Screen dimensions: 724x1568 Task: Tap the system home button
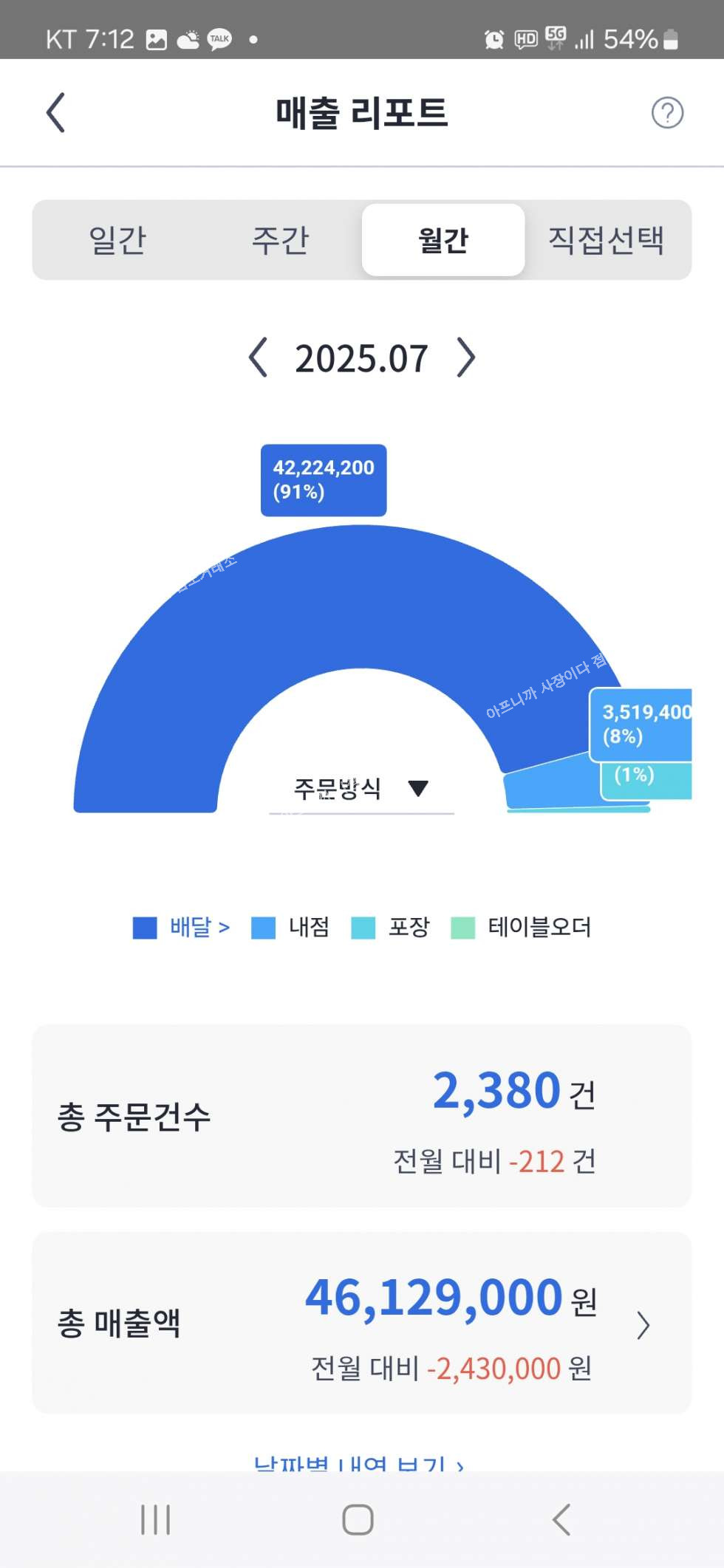click(358, 1520)
